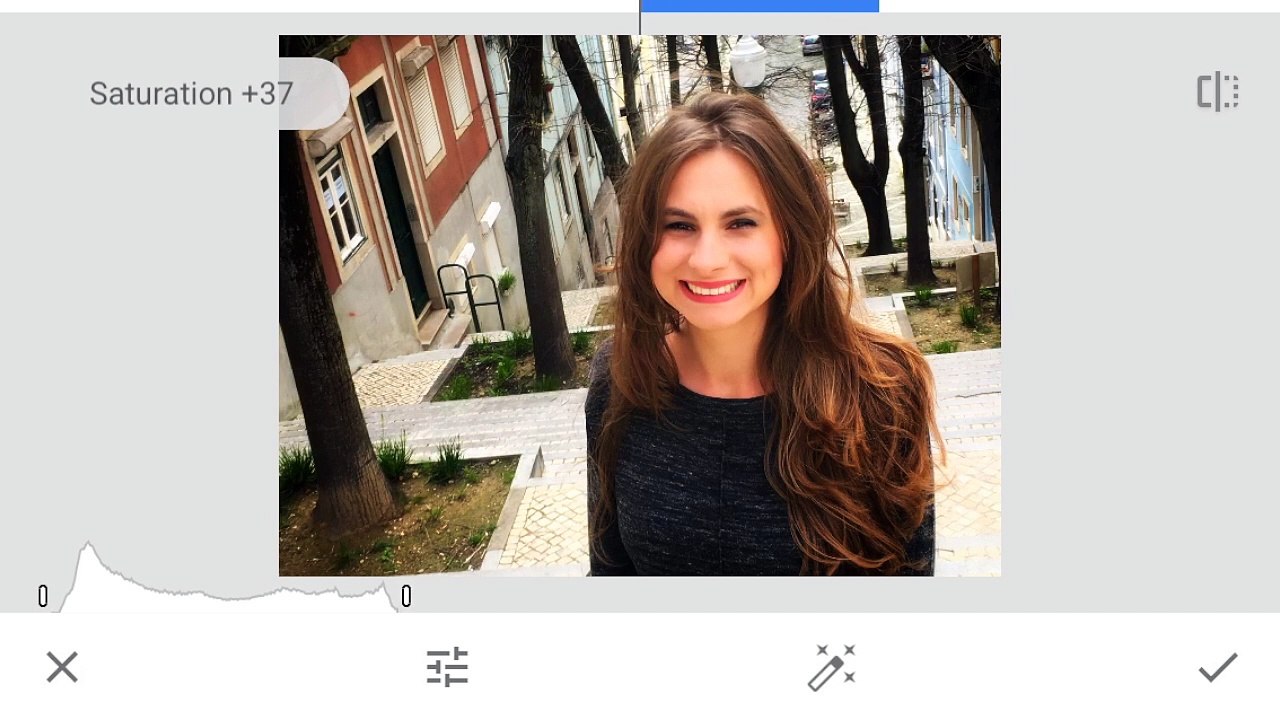Cancel the edit with the X

tap(62, 667)
